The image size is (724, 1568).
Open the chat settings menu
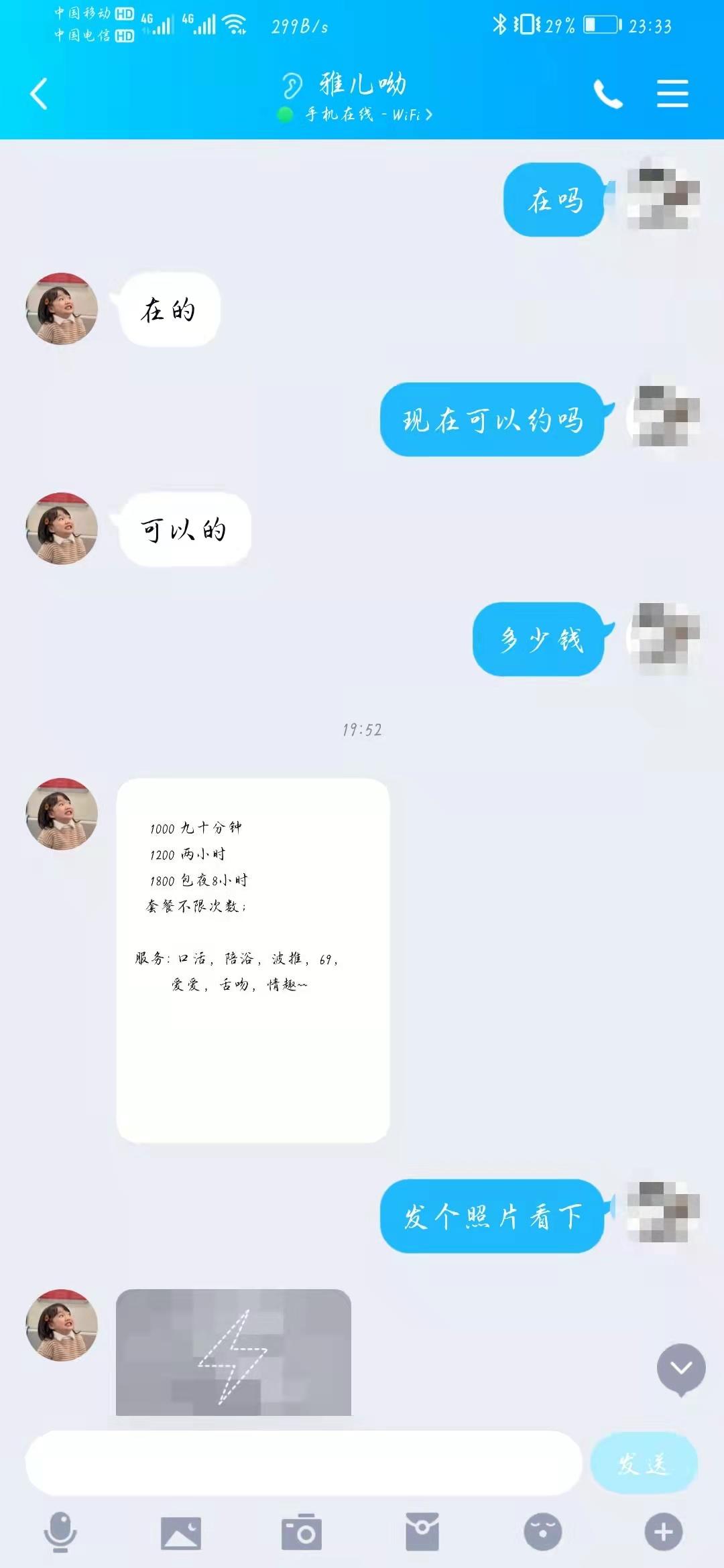tap(672, 94)
